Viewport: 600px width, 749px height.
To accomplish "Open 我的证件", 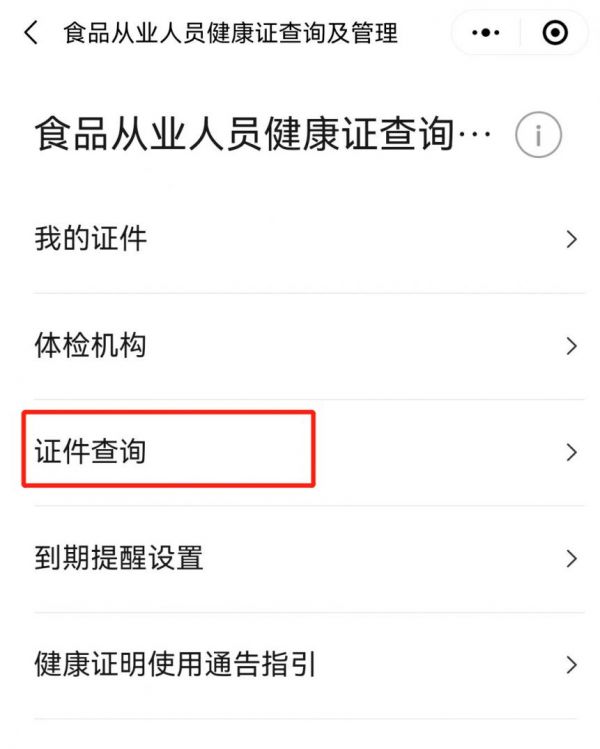I will pos(300,240).
